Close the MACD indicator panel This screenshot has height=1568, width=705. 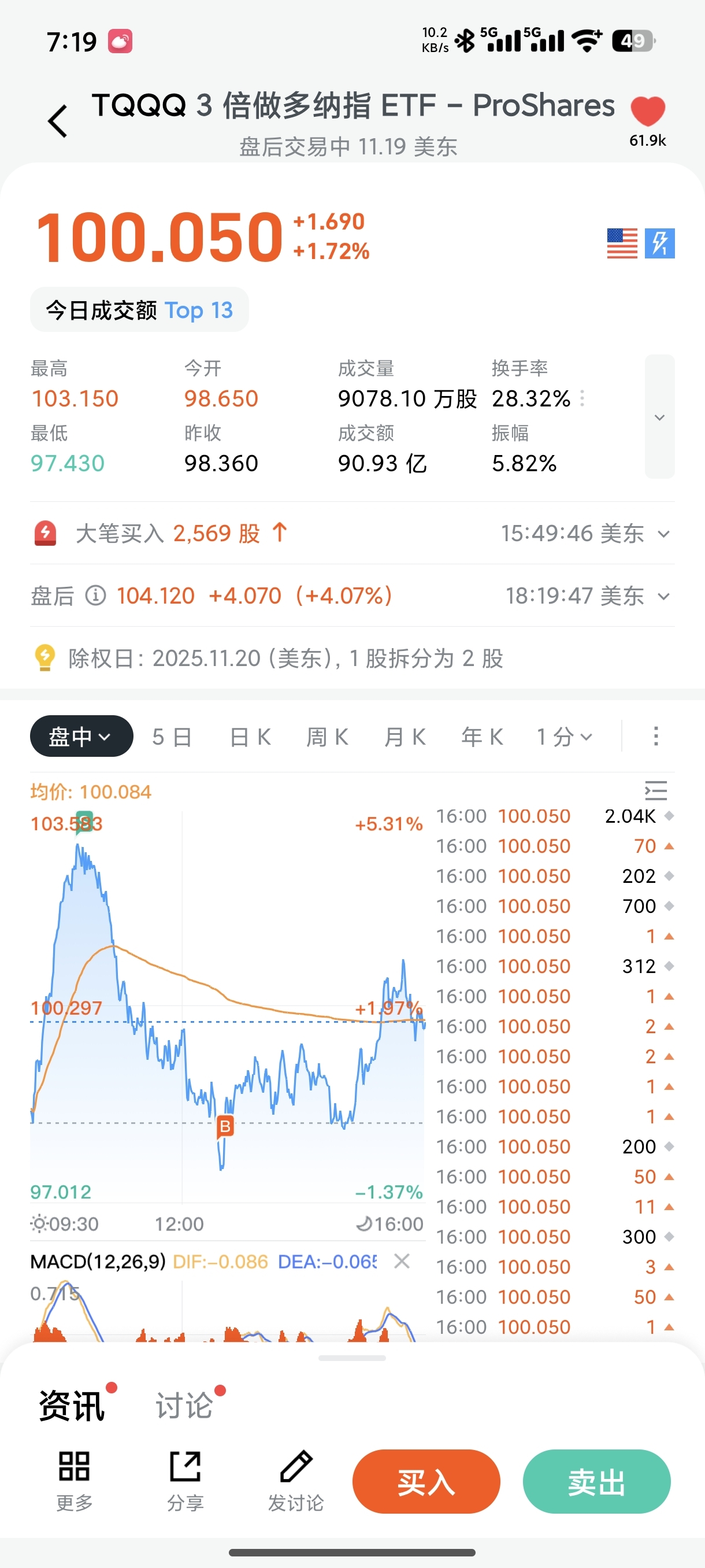click(402, 1261)
